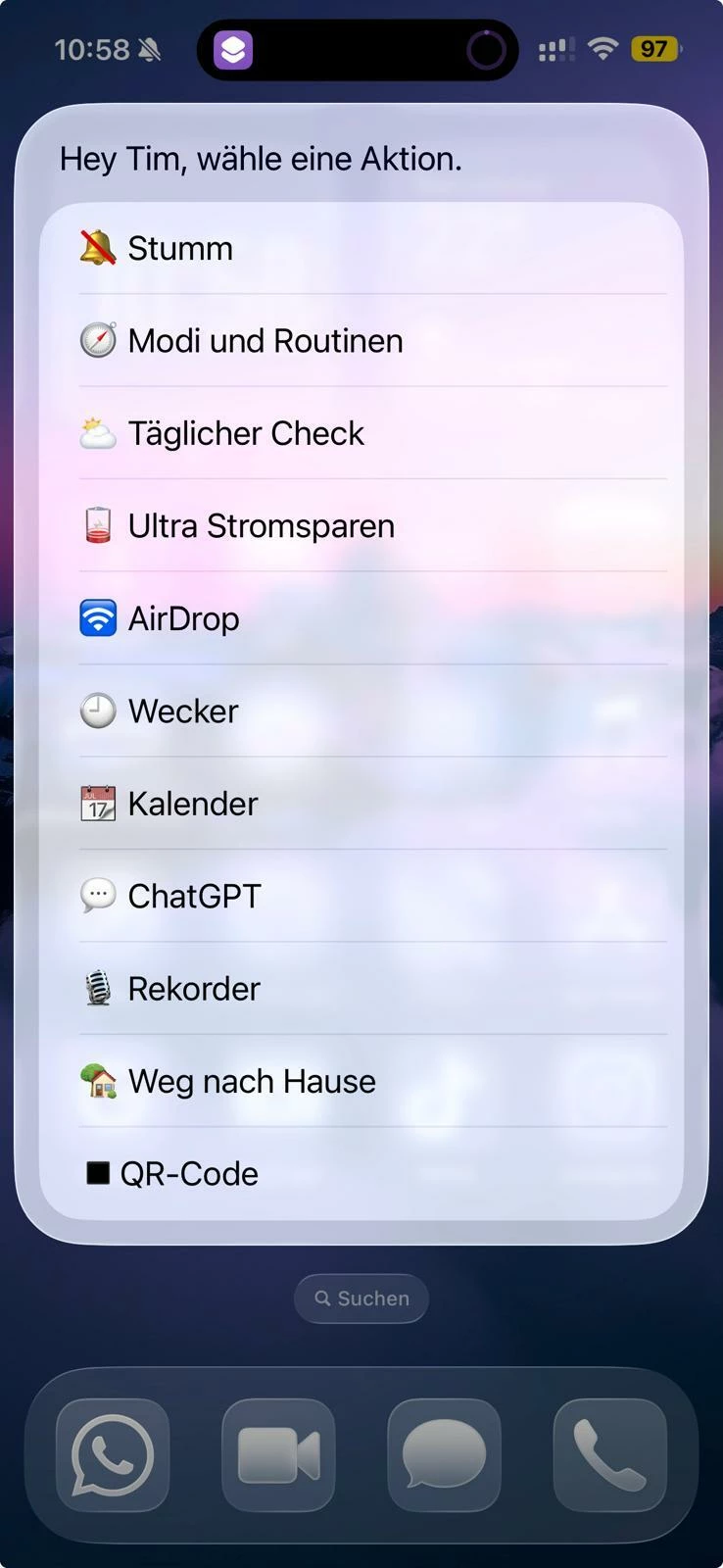Viewport: 723px width, 1568px height.
Task: Open Messages from the dock
Action: coord(444,1455)
